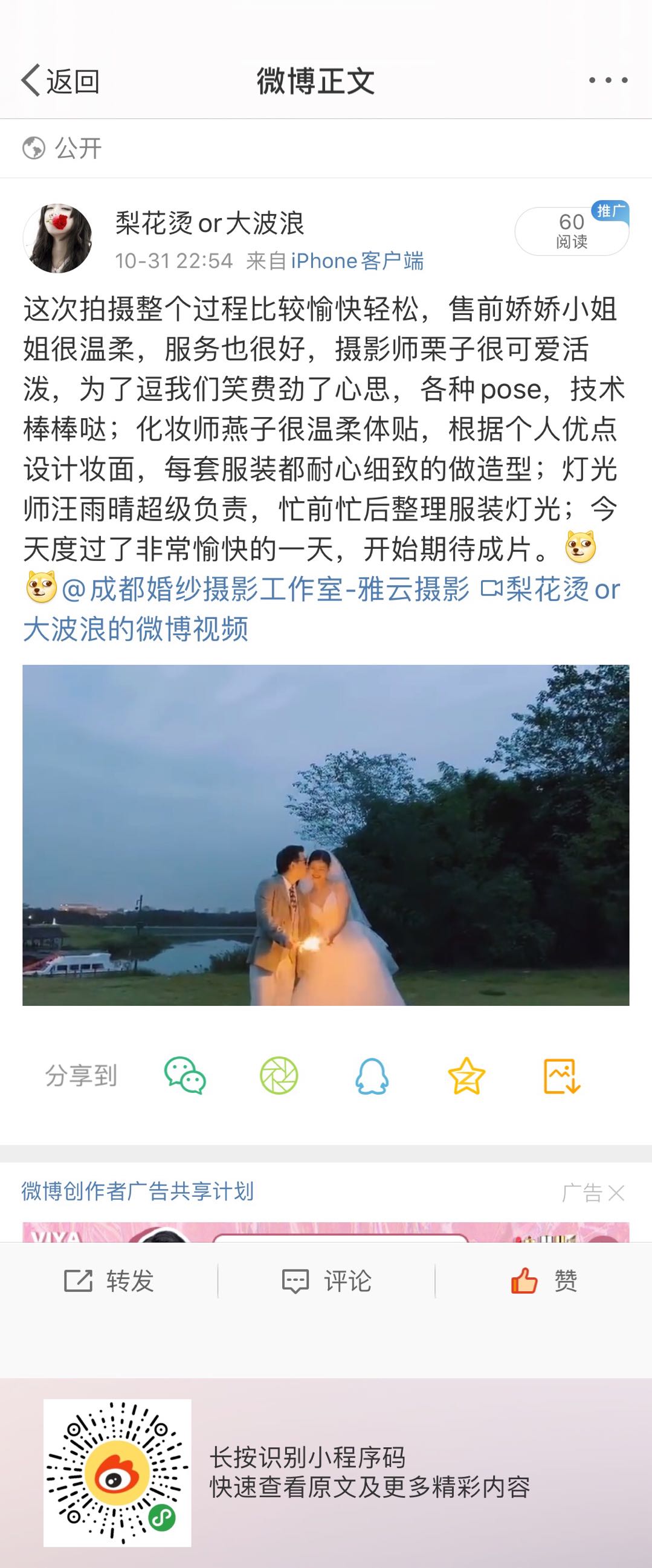
Task: Go back with the 返回 button
Action: [x=60, y=81]
